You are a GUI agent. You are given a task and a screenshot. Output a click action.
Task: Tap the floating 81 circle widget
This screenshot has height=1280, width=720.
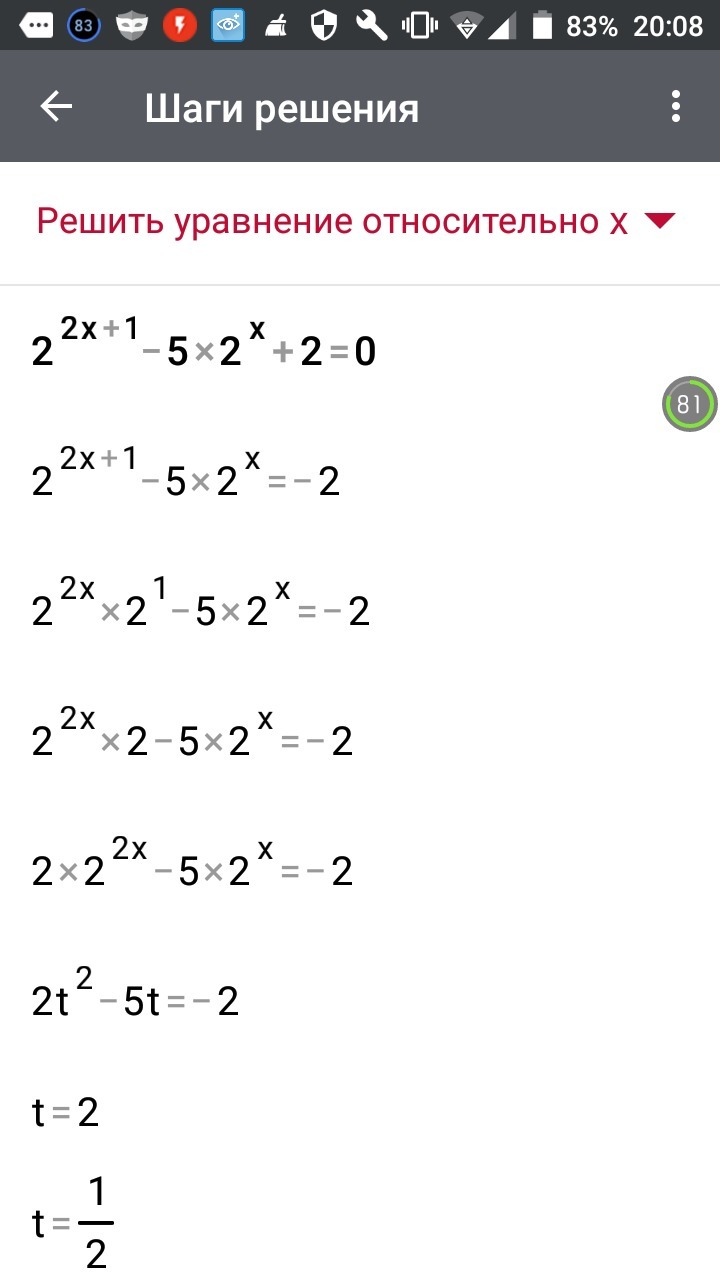[690, 405]
